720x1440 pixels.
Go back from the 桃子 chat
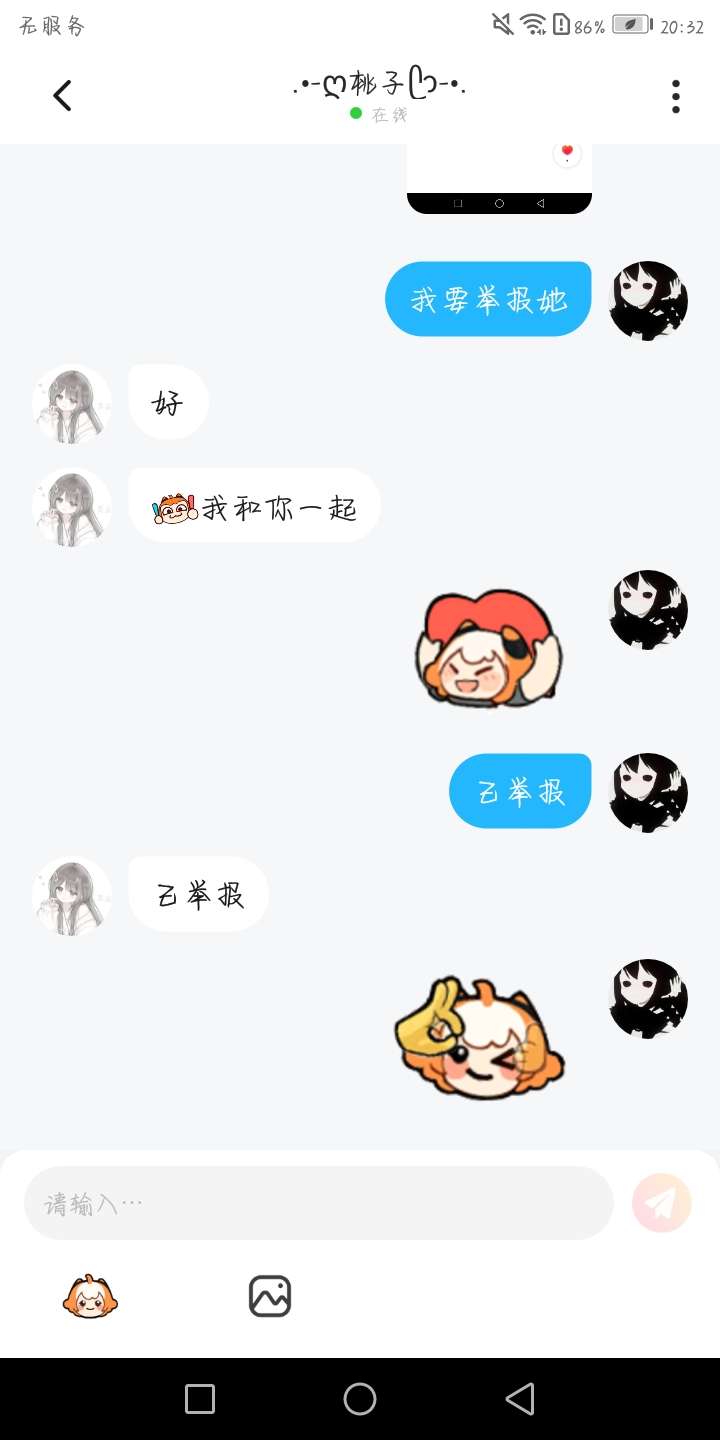point(62,96)
